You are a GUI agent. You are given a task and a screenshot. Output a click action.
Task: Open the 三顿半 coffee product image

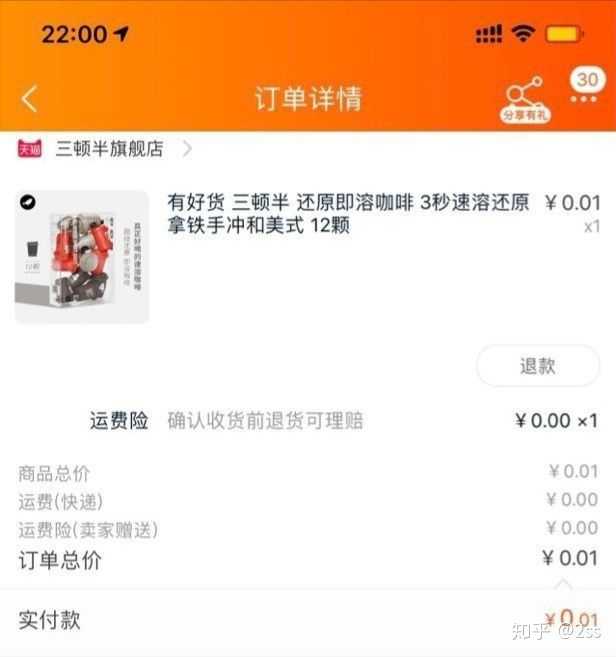point(82,257)
